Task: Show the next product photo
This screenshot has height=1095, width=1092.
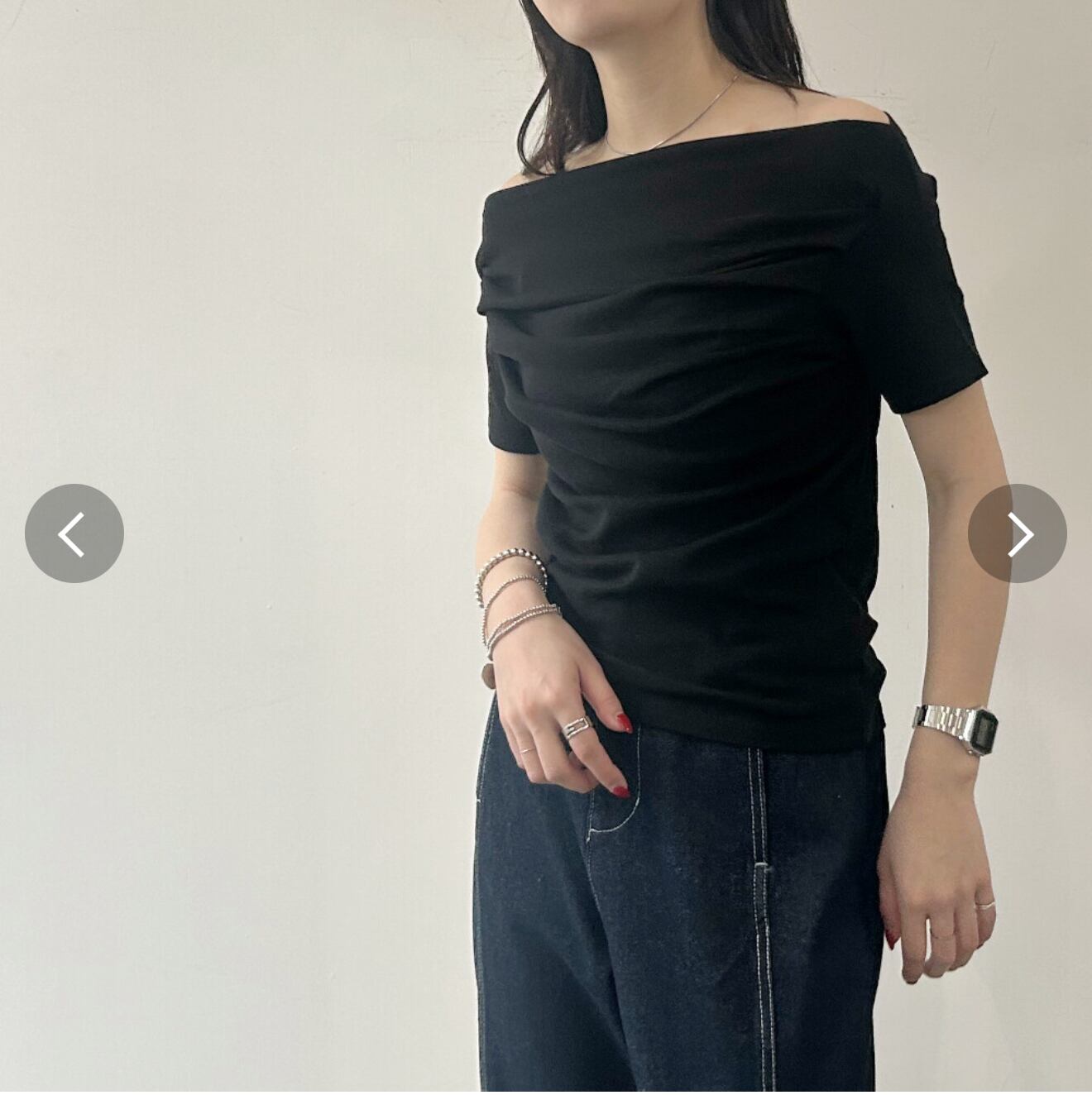Action: coord(1018,533)
